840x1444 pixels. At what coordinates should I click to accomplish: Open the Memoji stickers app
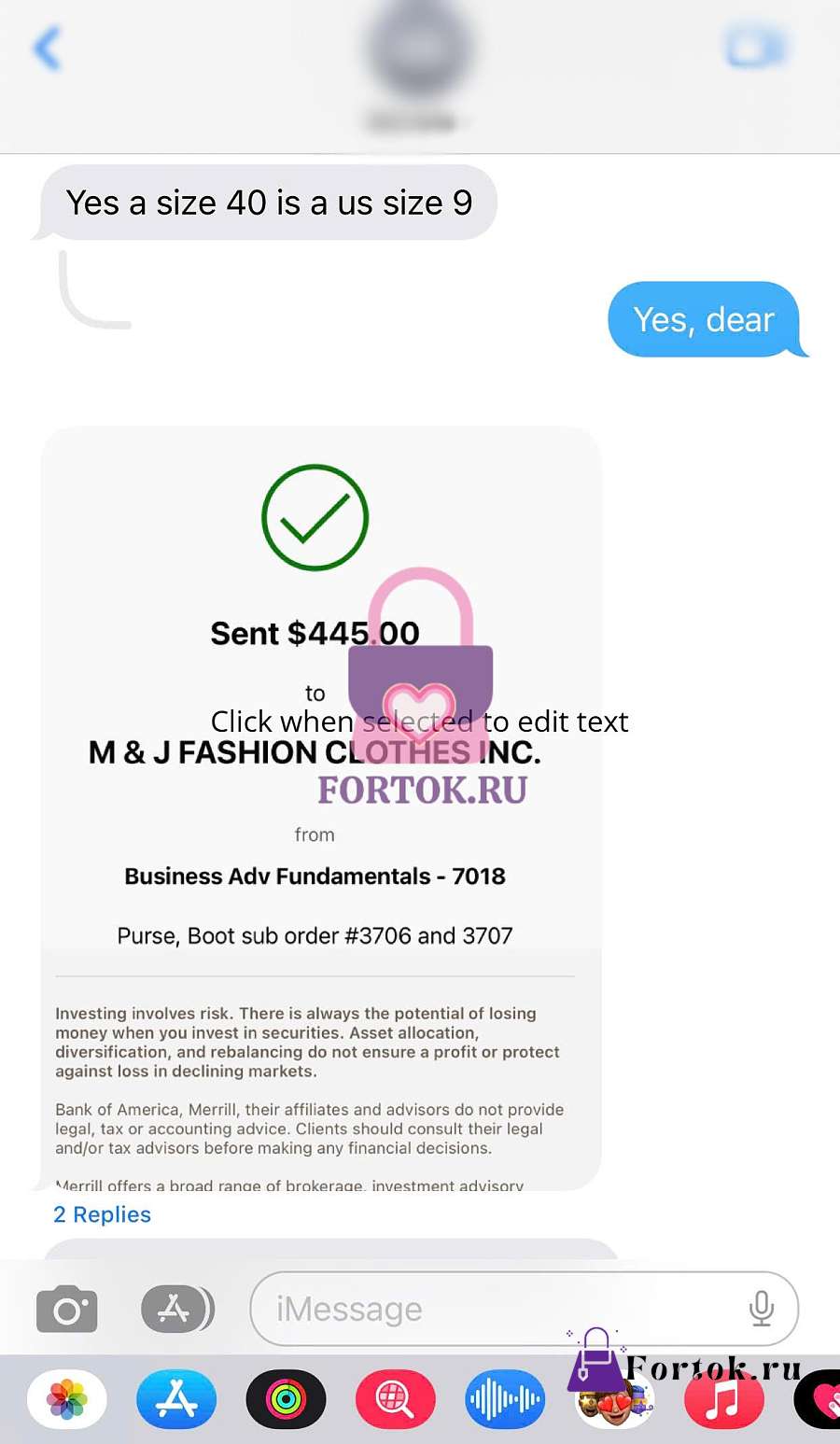pyautogui.click(x=614, y=1399)
